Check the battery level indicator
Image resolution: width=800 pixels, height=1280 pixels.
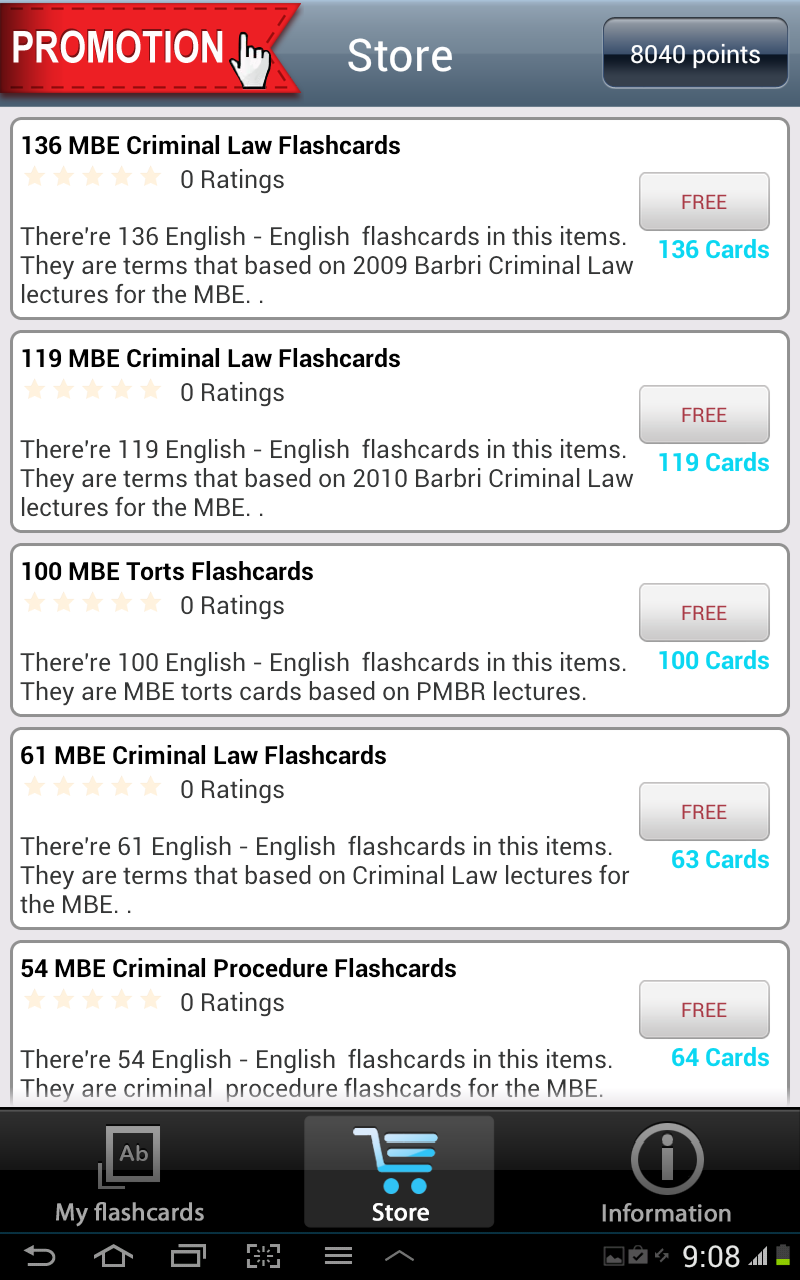pos(785,1255)
